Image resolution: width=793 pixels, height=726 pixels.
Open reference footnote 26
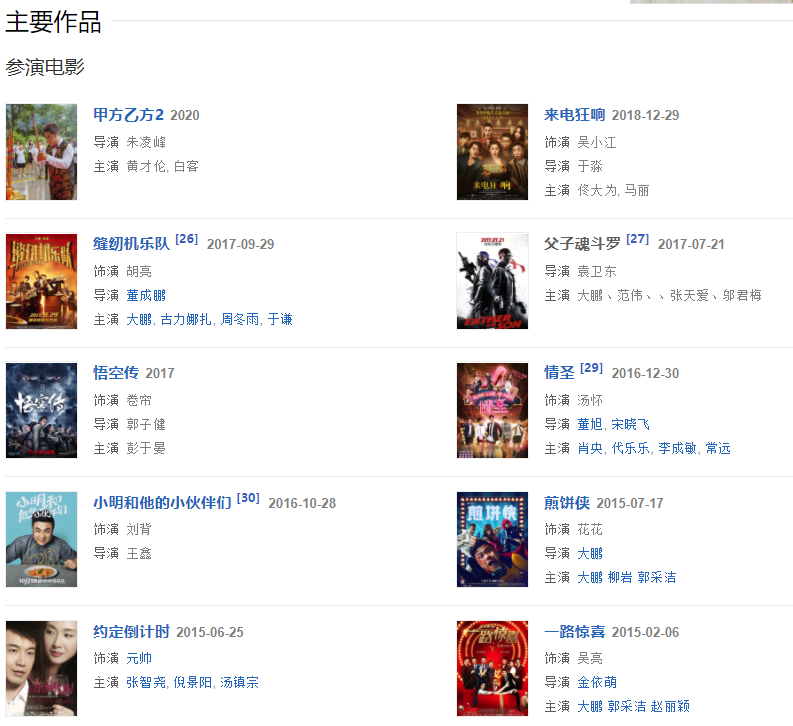(x=187, y=239)
